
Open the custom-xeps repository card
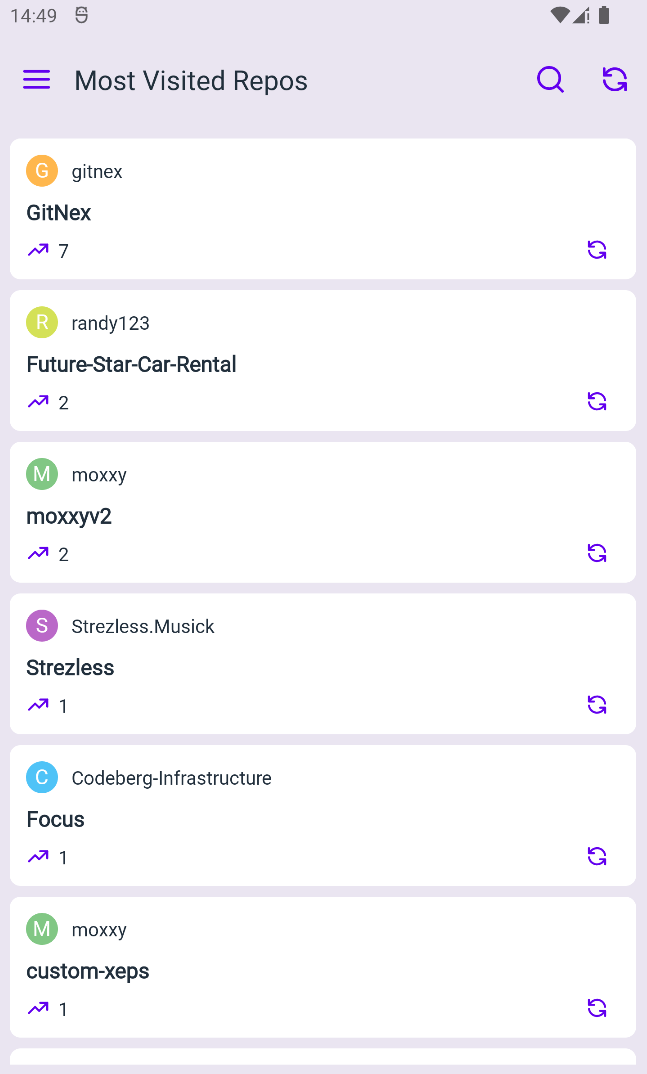click(323, 968)
